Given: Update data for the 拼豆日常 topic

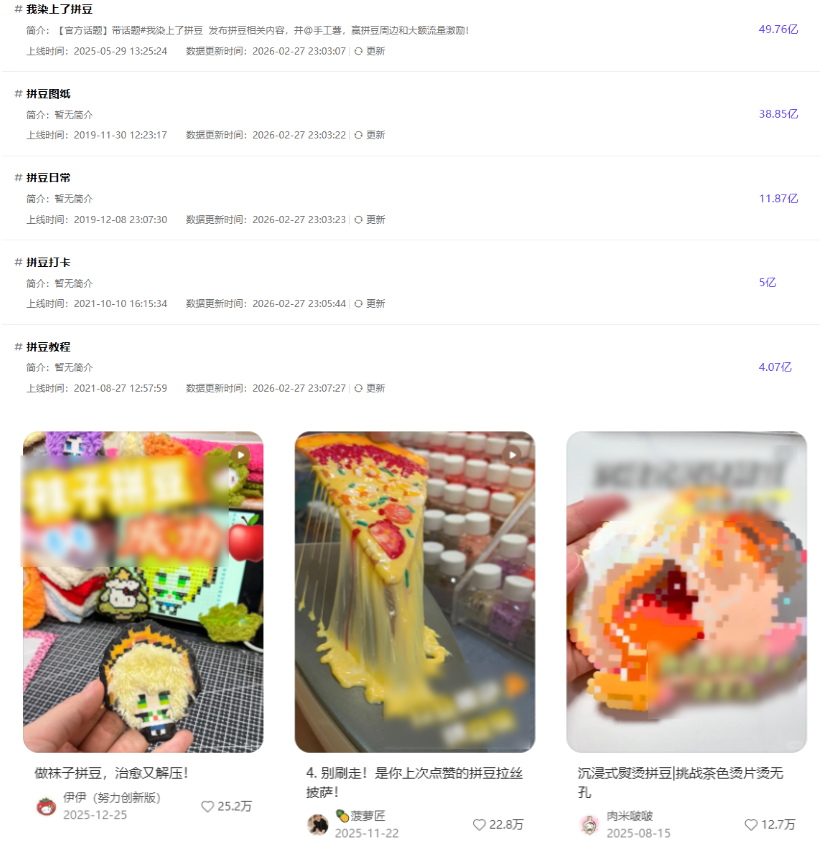Looking at the screenshot, I should (369, 219).
